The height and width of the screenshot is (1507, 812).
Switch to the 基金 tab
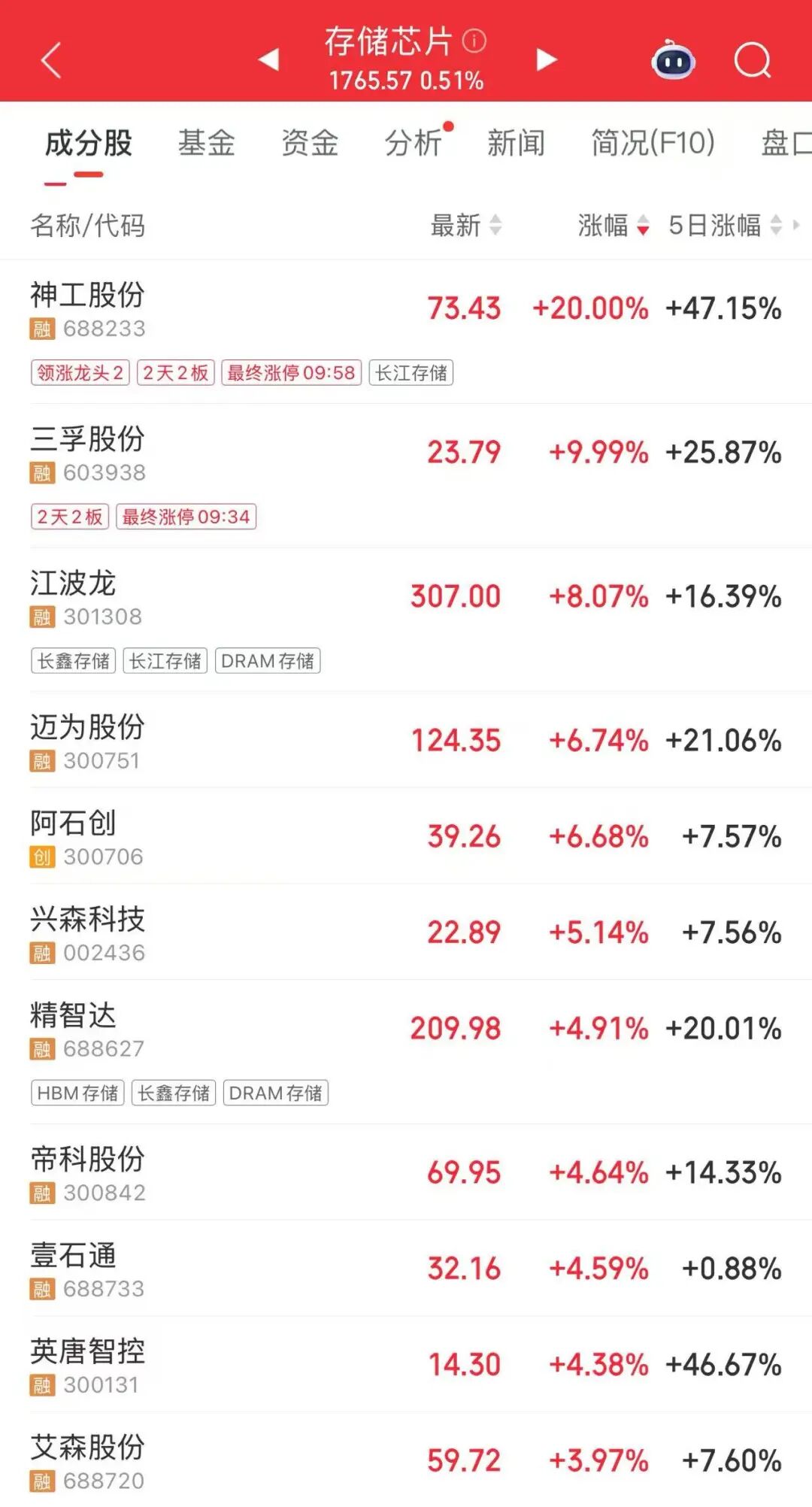tap(207, 143)
